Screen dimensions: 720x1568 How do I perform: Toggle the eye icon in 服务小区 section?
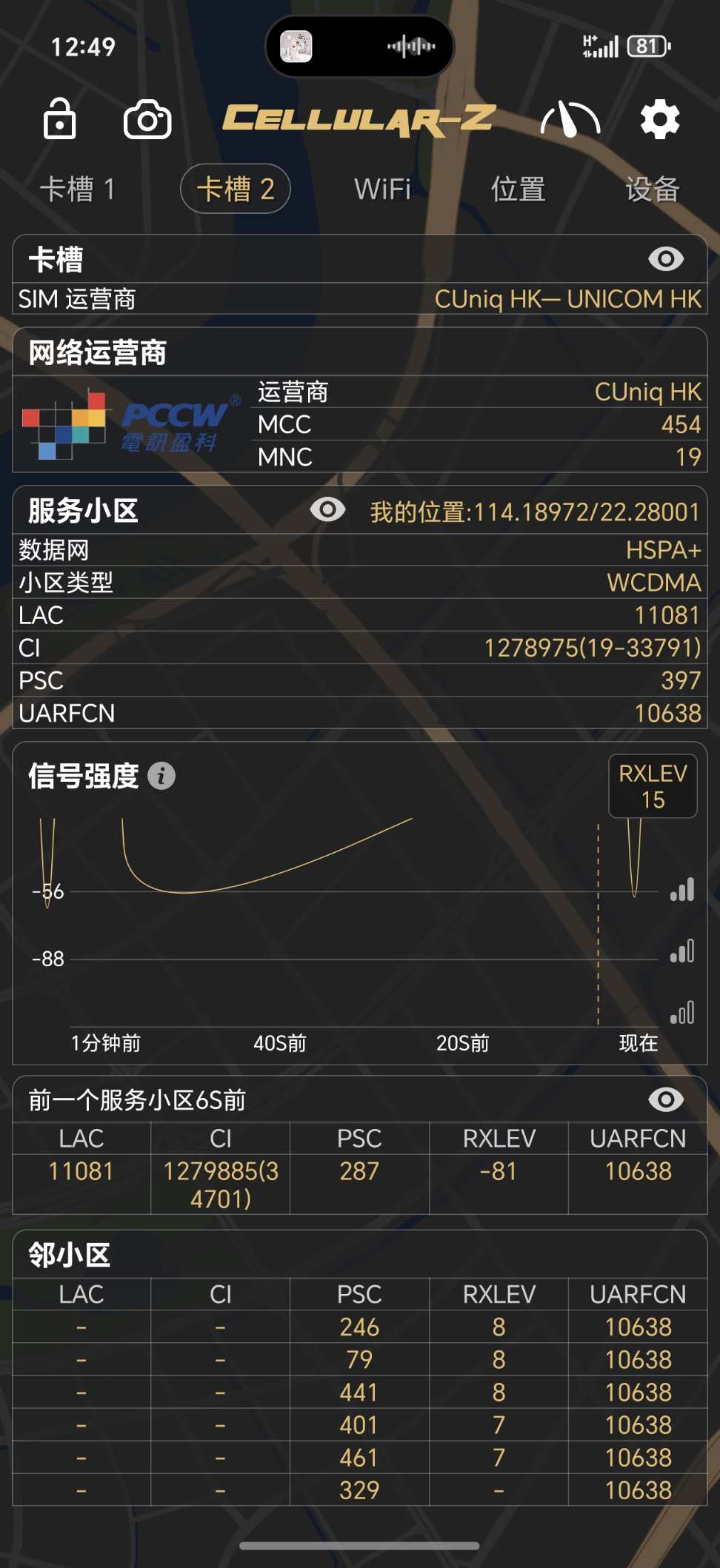(x=327, y=509)
